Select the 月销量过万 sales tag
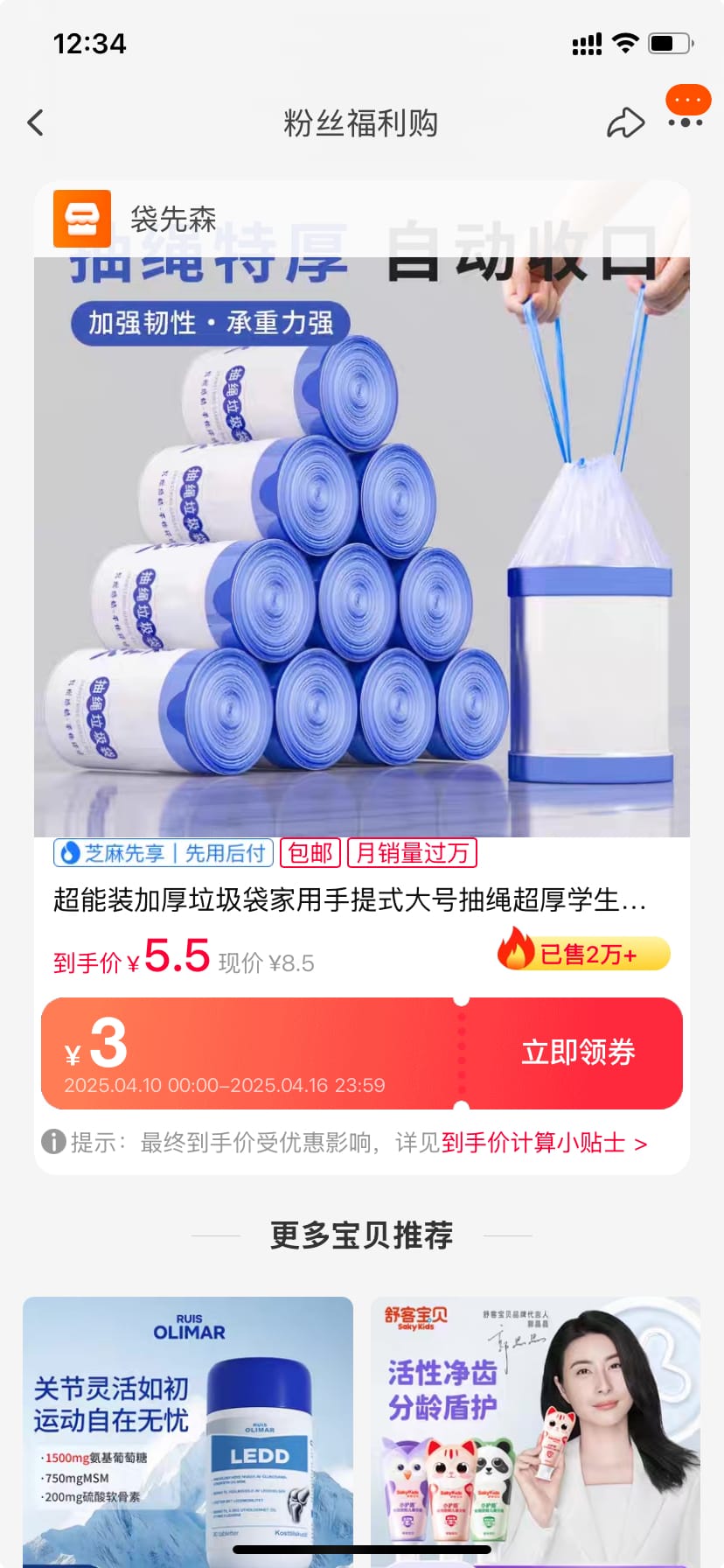Image resolution: width=724 pixels, height=1568 pixels. 412,852
